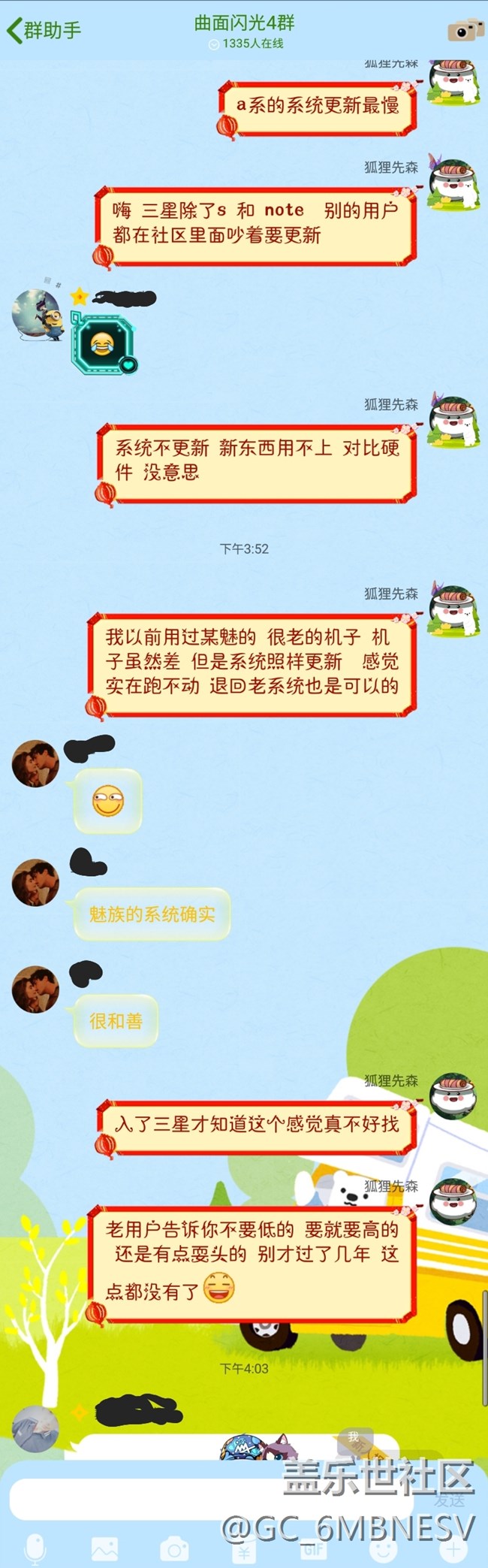Tap the 发送 send button
The height and width of the screenshot is (1568, 488).
pos(449,1500)
